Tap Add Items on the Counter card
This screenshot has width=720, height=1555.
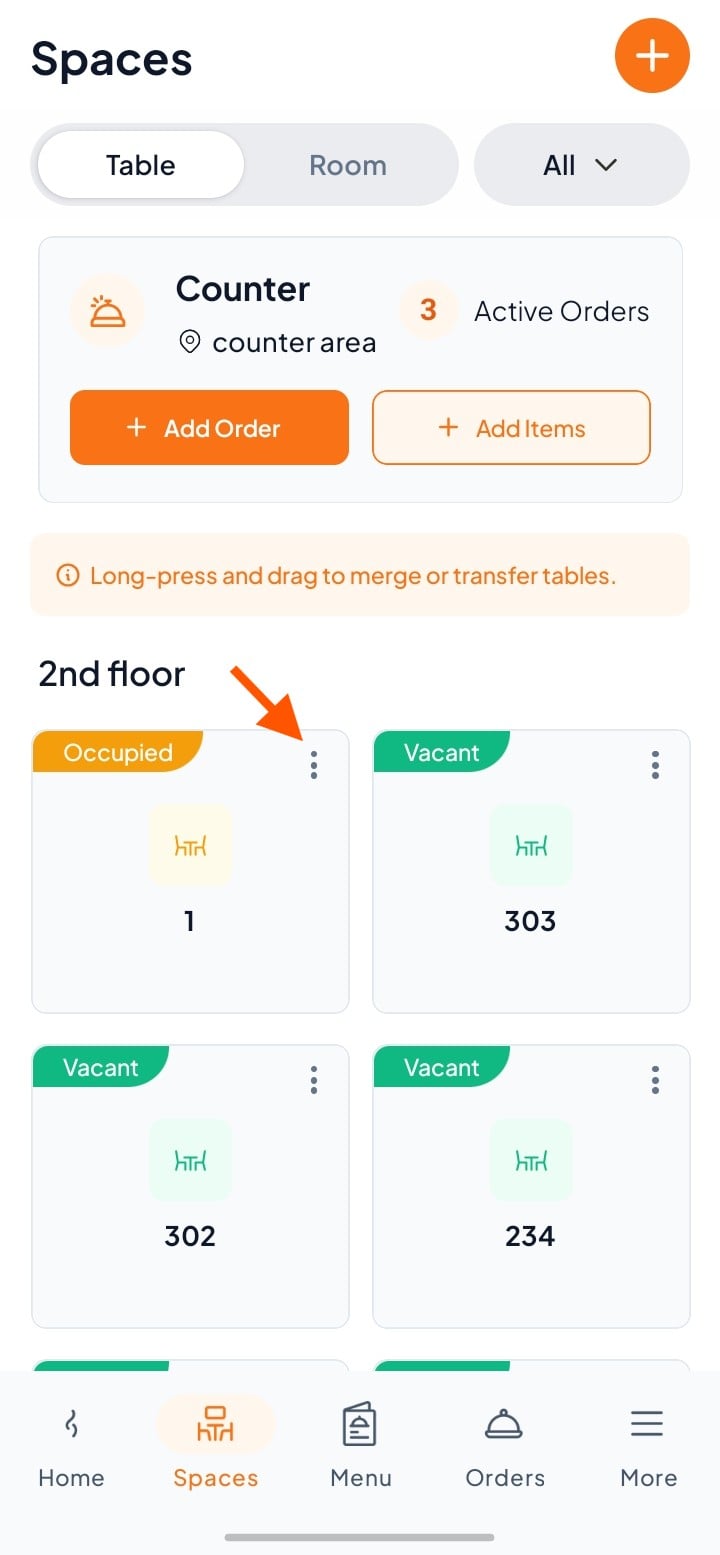point(511,428)
